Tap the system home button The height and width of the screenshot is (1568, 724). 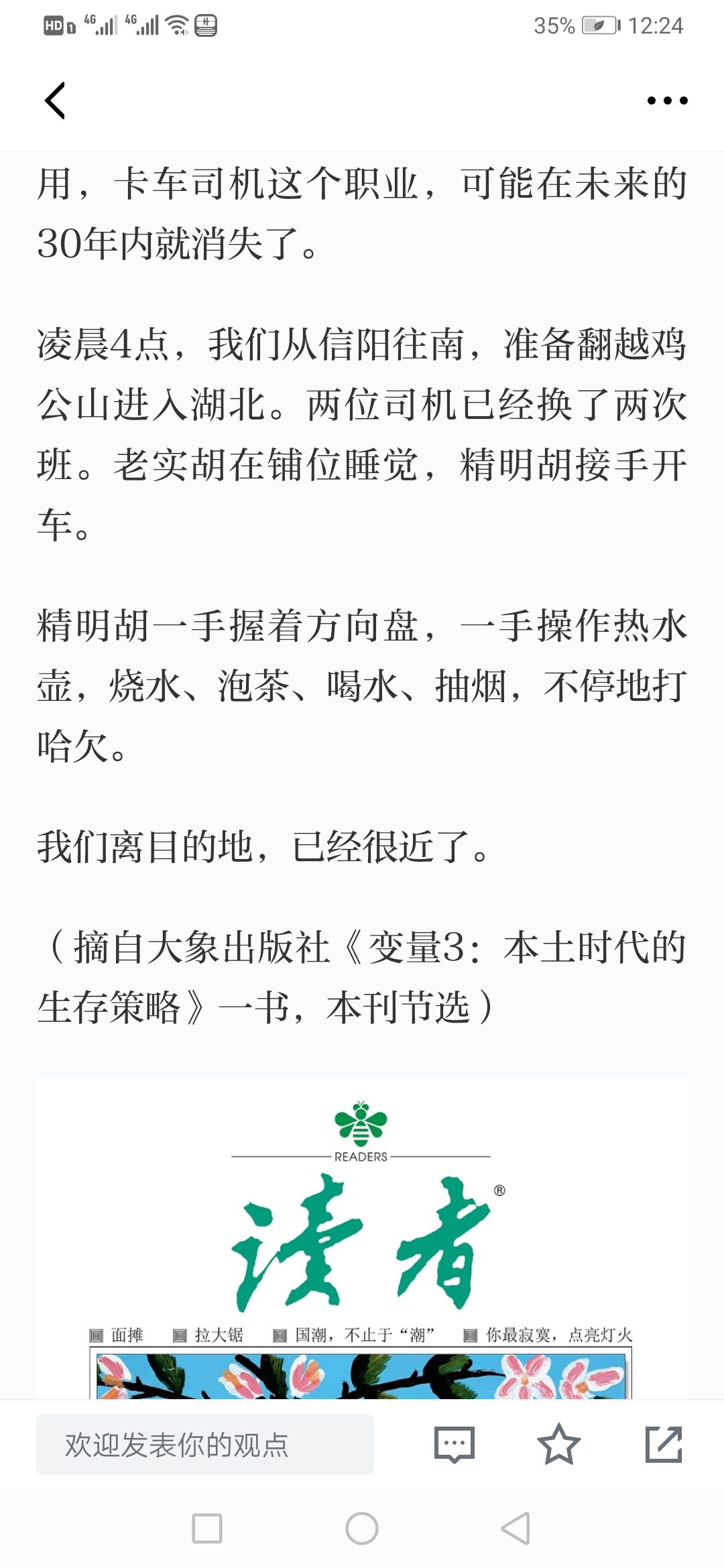point(362,1528)
